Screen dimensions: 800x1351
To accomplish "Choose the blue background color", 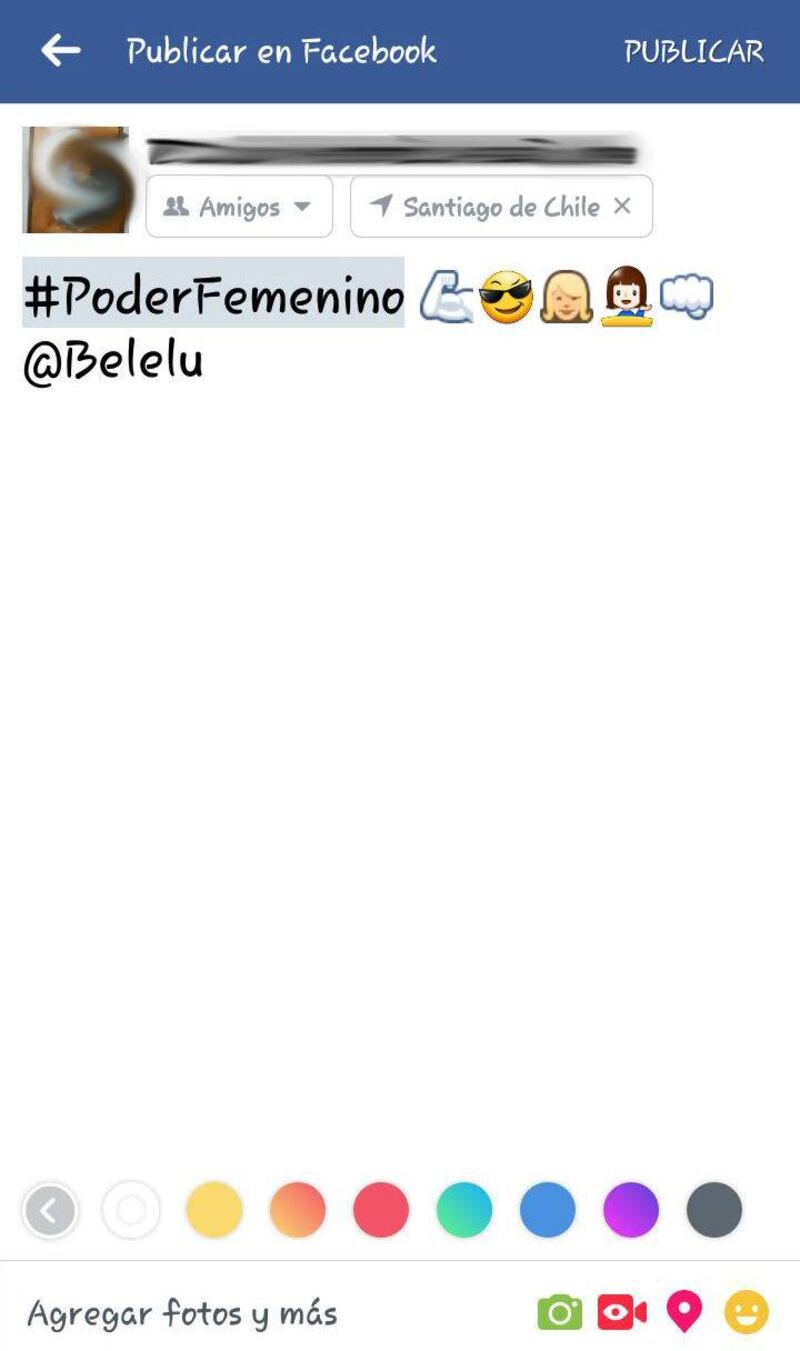I will click(547, 1210).
